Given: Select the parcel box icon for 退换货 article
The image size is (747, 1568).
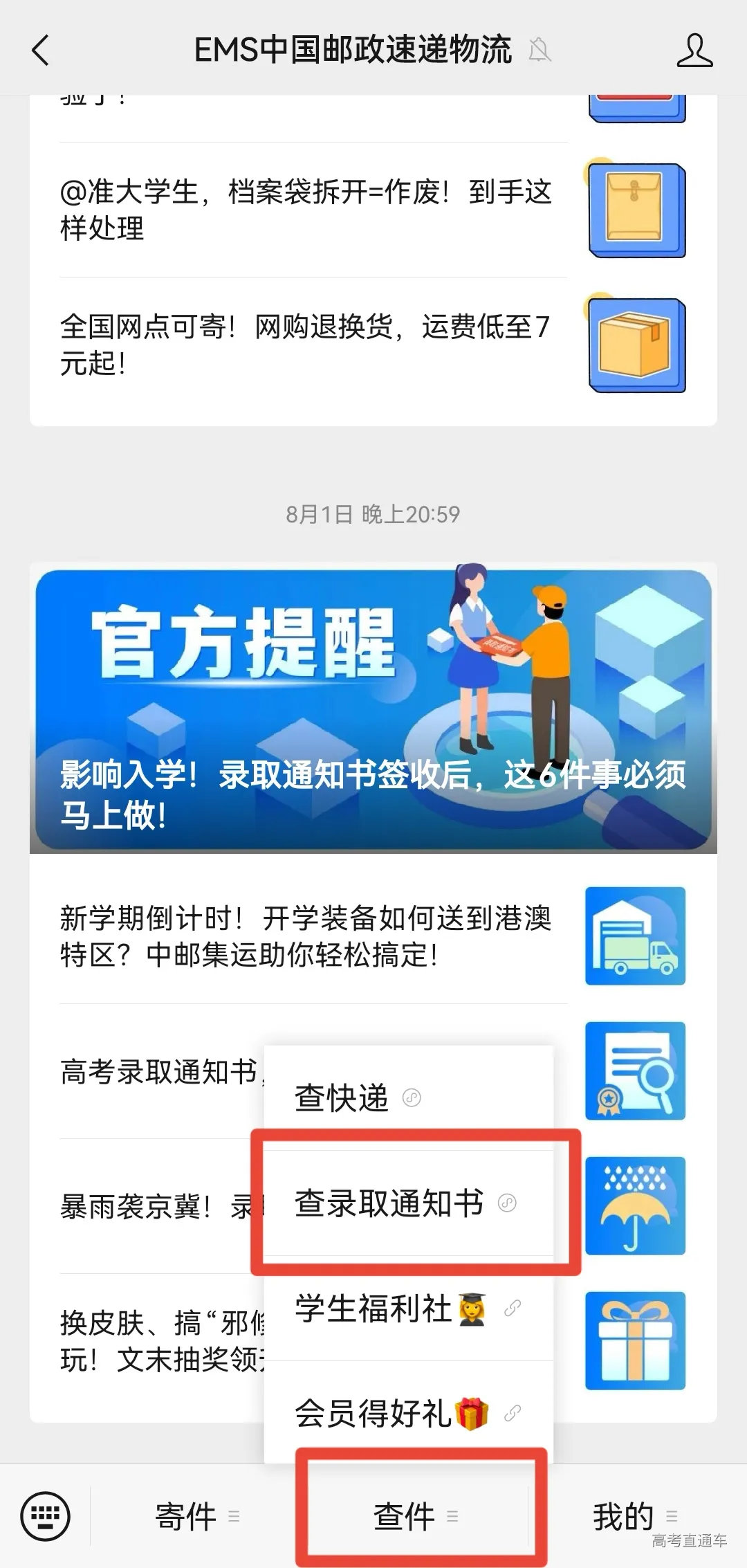Looking at the screenshot, I should tap(635, 344).
